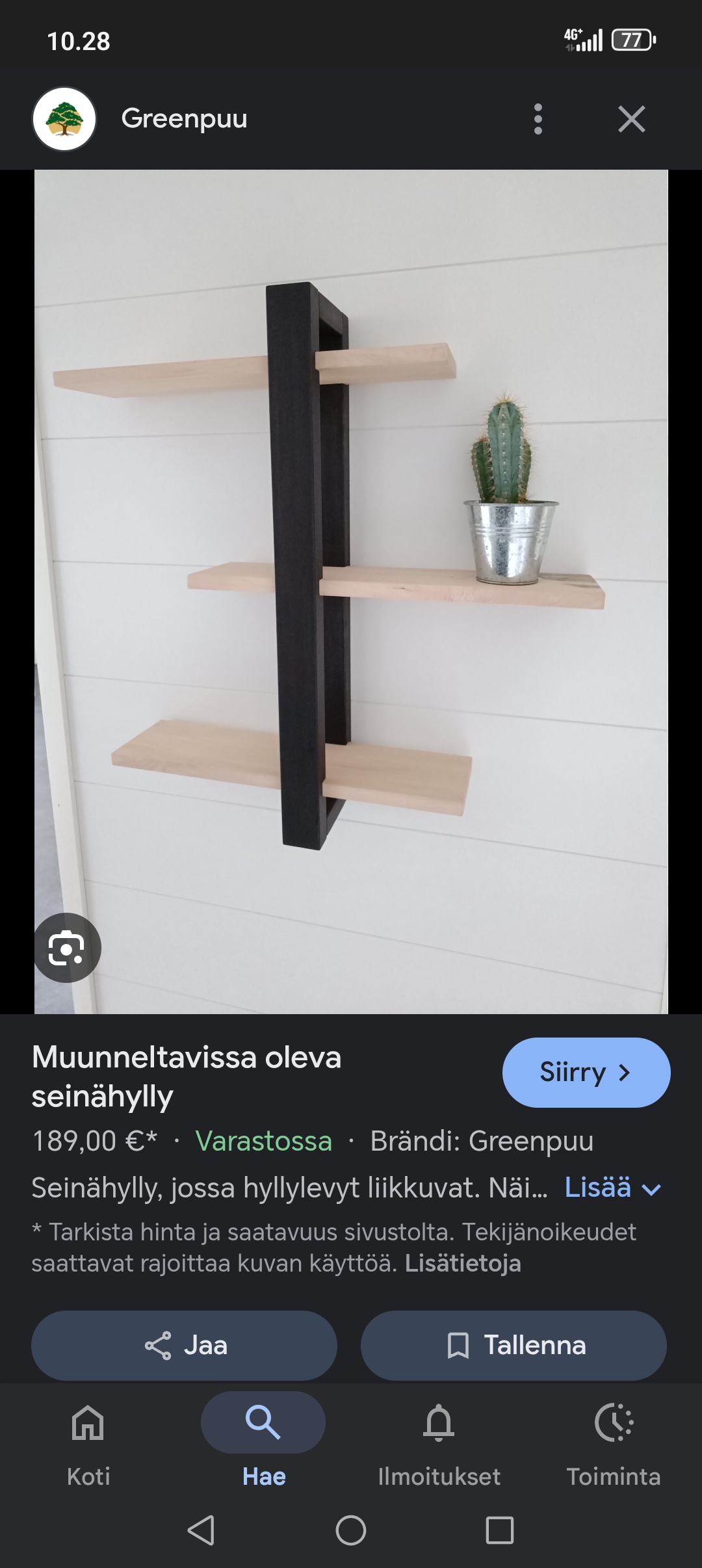
Task: Search this image with Lens icon
Action: [67, 947]
